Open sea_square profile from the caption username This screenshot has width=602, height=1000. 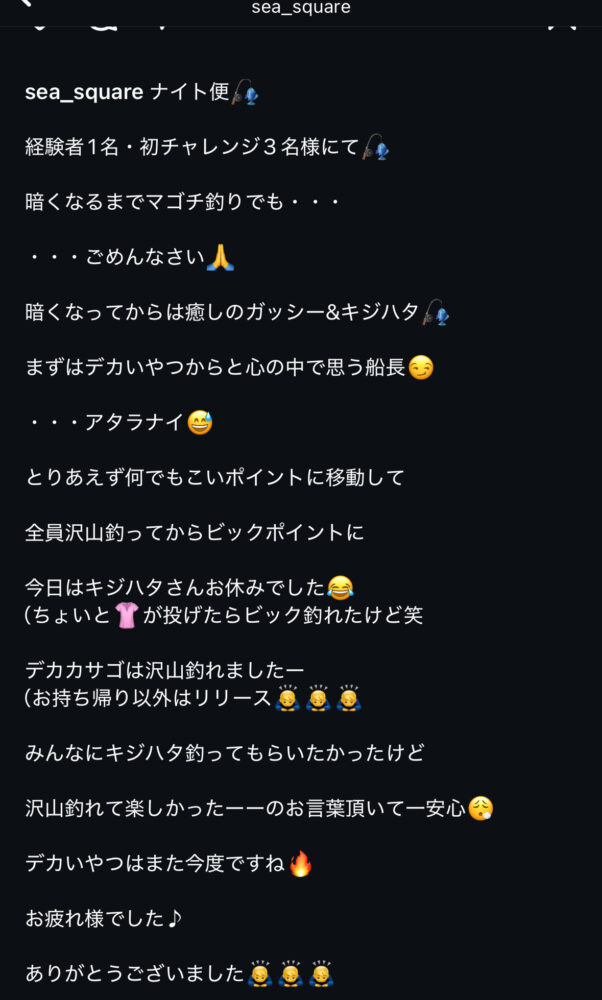click(84, 93)
